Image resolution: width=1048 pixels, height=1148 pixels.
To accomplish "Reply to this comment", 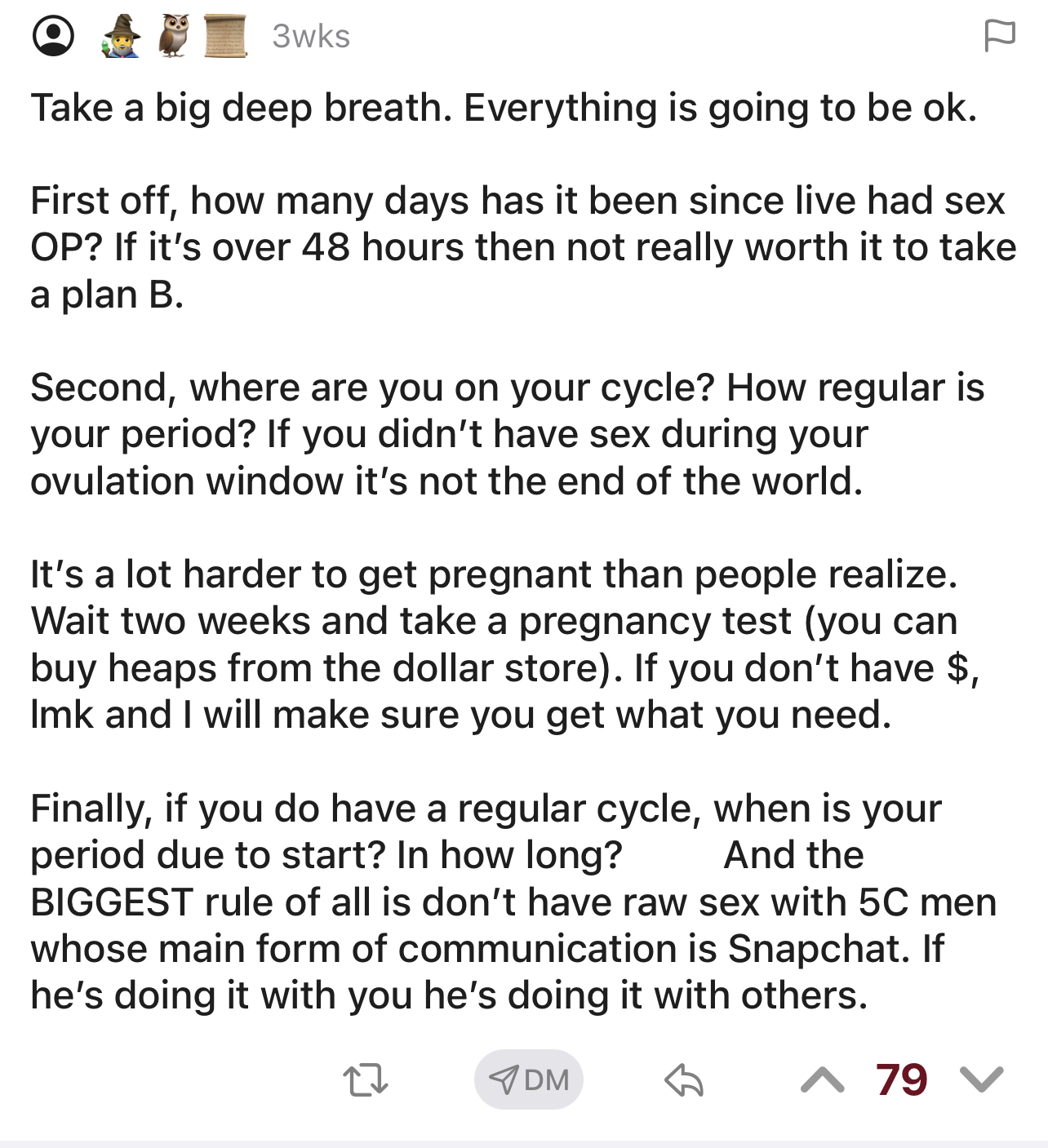I will (683, 1080).
